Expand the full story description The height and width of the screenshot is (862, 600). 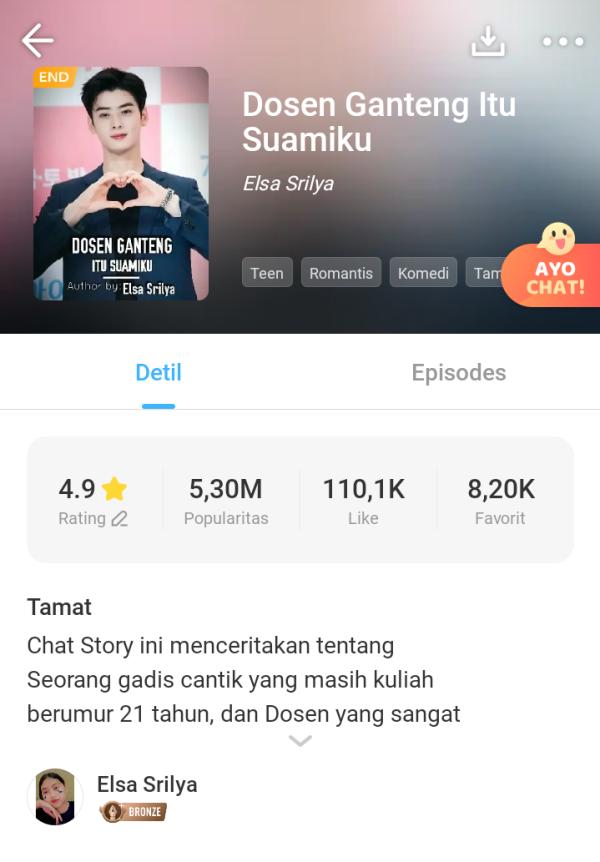(300, 741)
